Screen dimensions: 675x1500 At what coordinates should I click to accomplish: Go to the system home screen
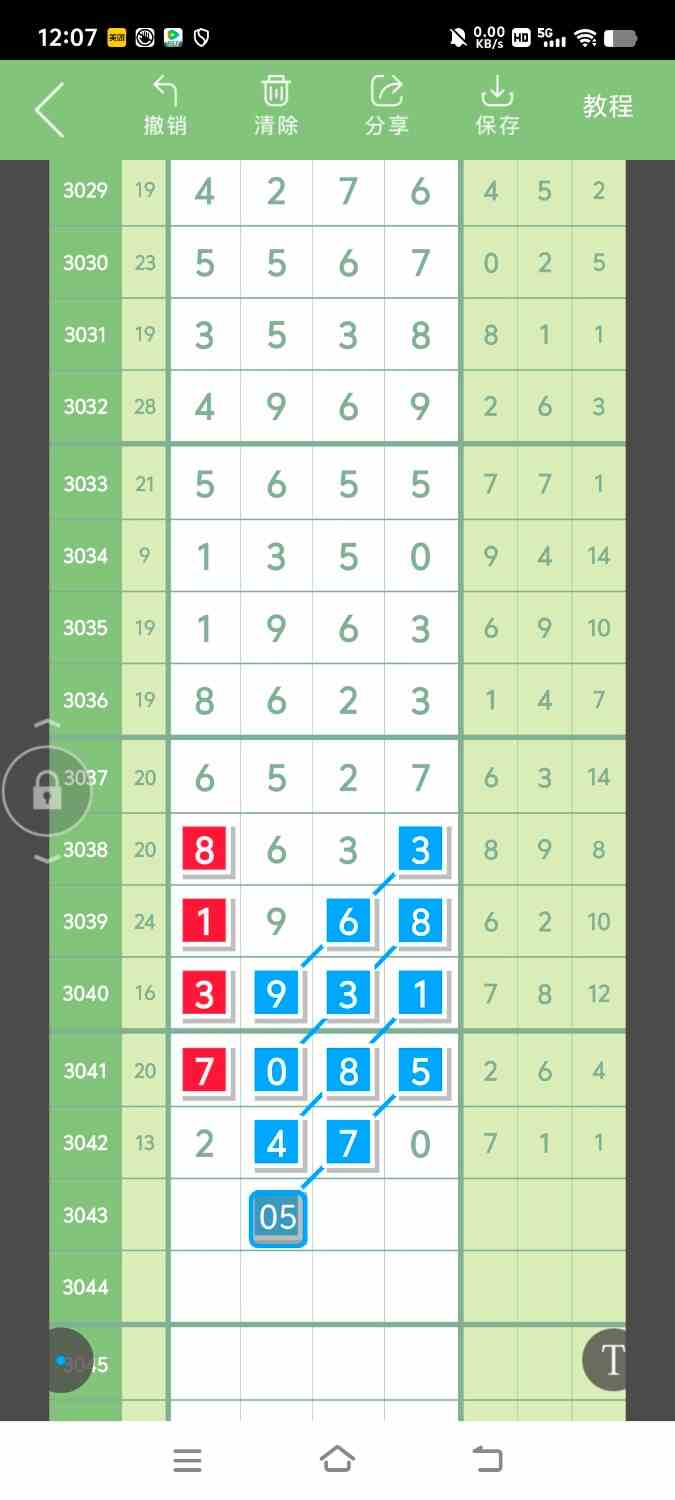click(x=337, y=1460)
